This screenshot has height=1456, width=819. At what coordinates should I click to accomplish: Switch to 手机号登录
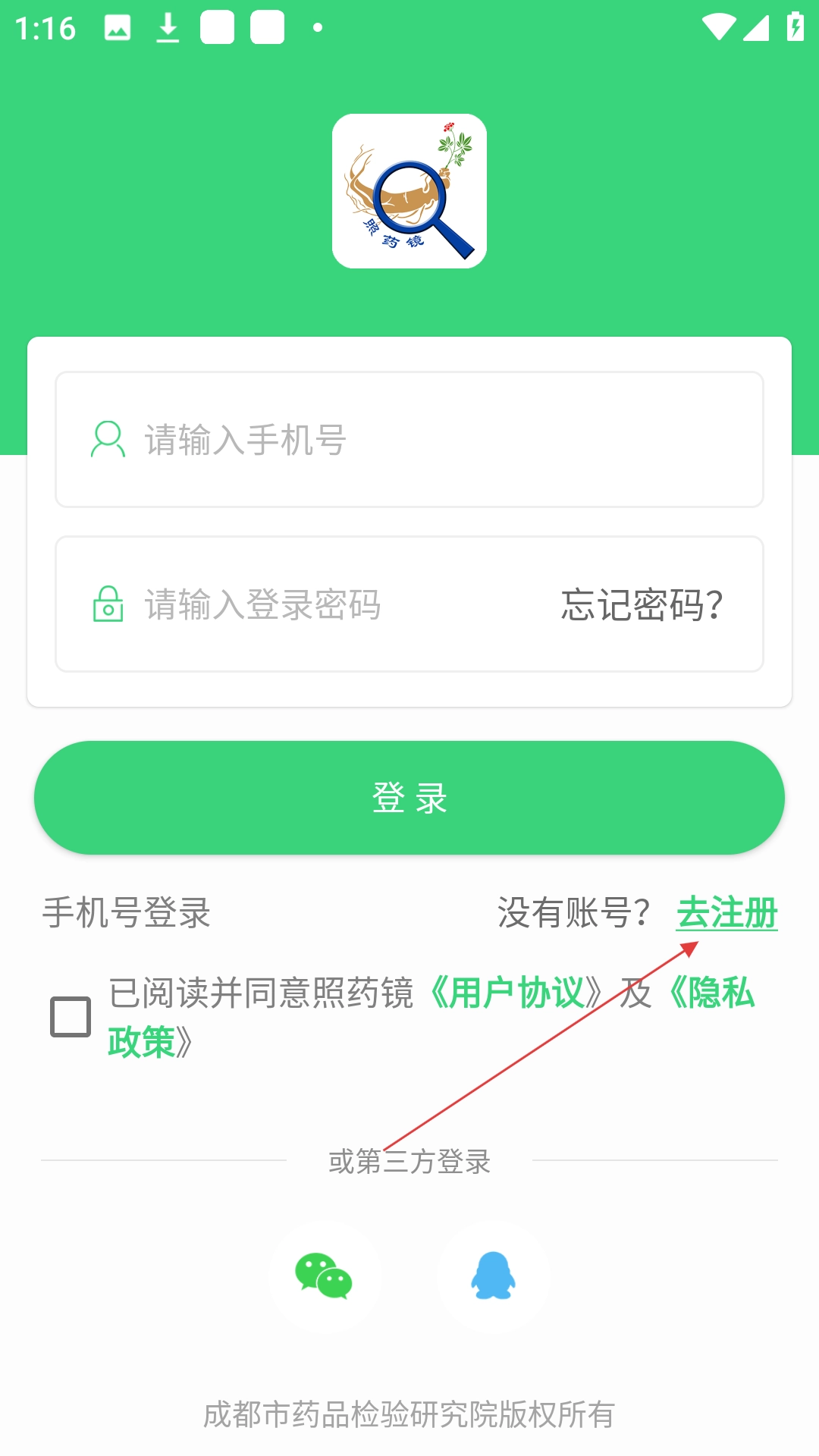(x=127, y=912)
